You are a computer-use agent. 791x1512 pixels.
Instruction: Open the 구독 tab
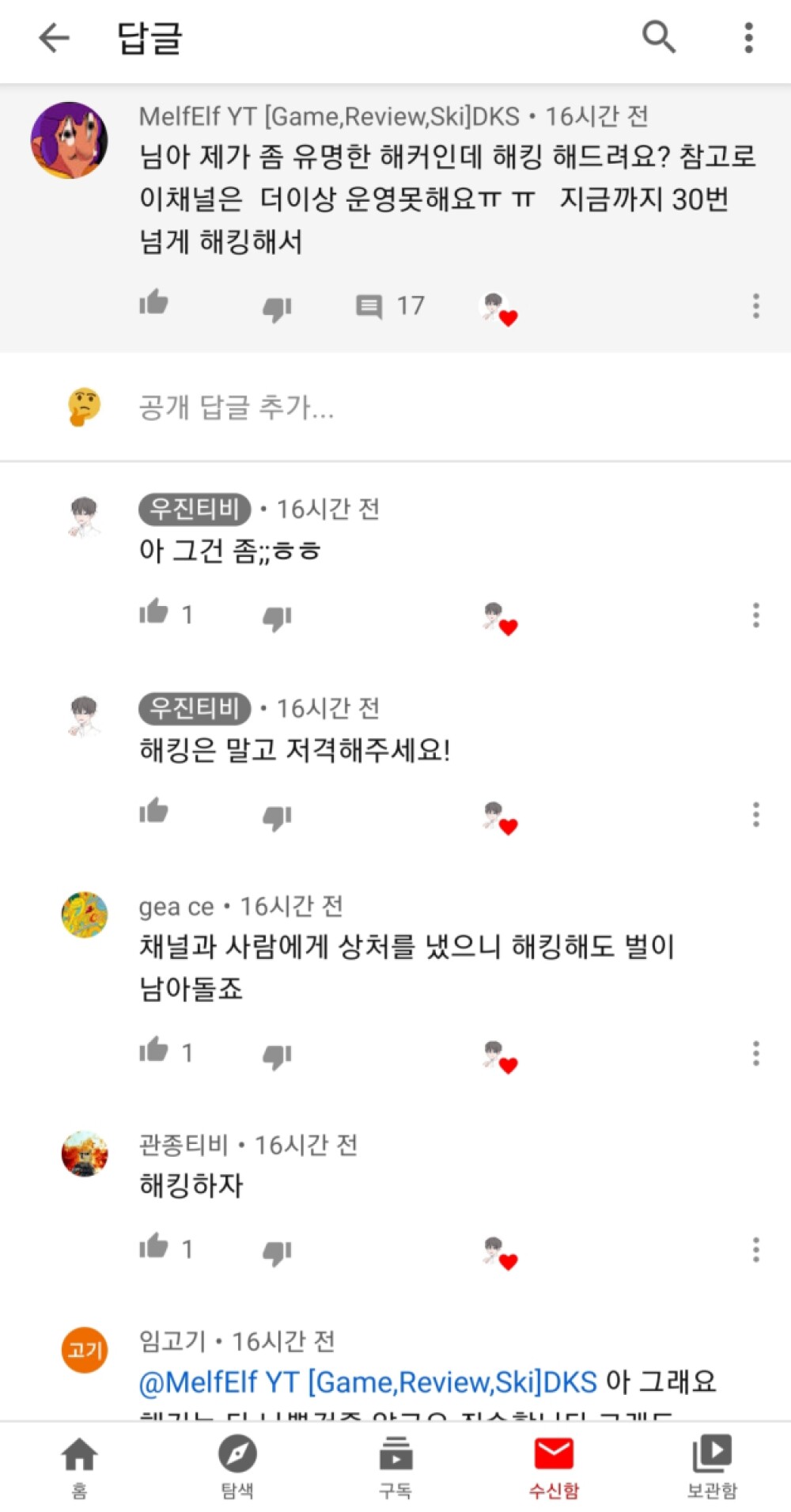[395, 1466]
